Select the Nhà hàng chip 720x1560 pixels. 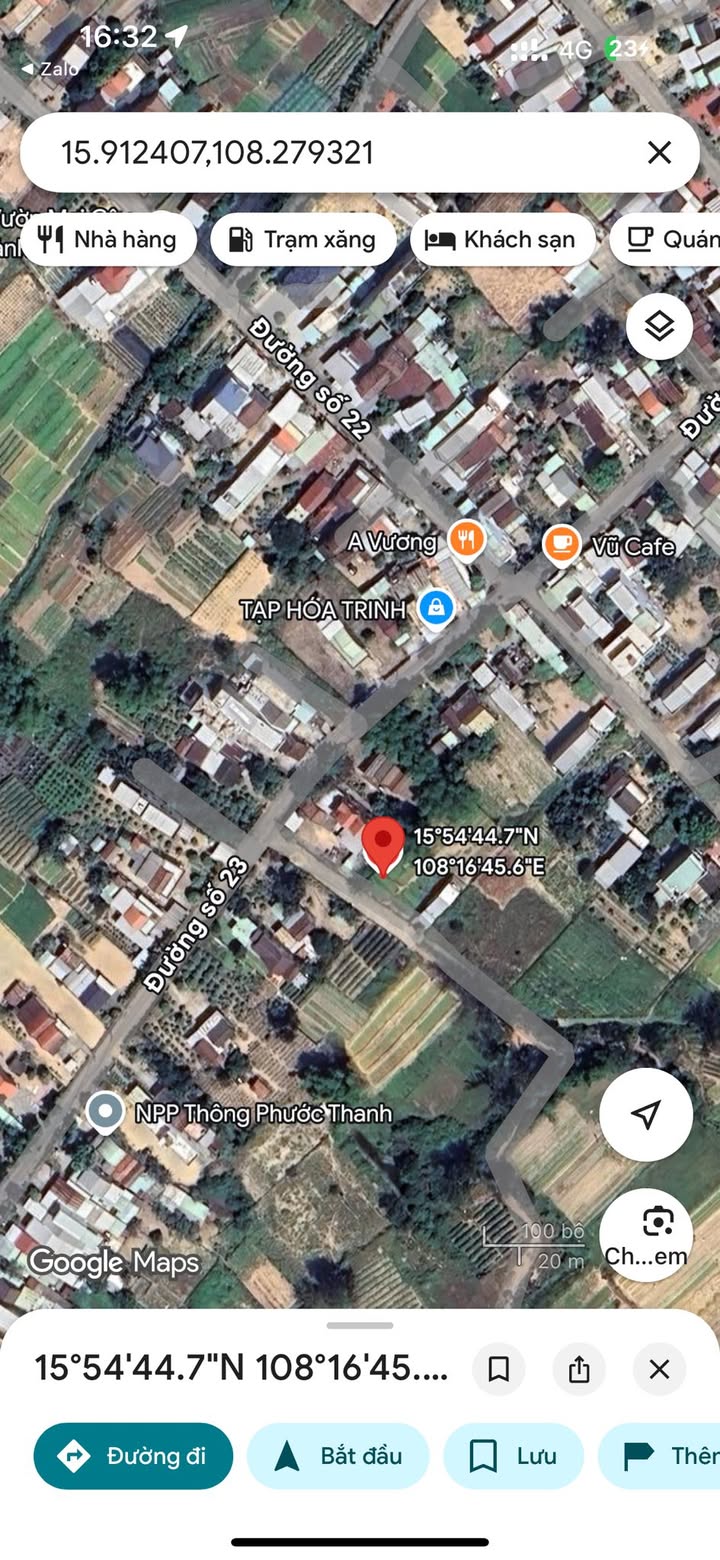(x=108, y=240)
